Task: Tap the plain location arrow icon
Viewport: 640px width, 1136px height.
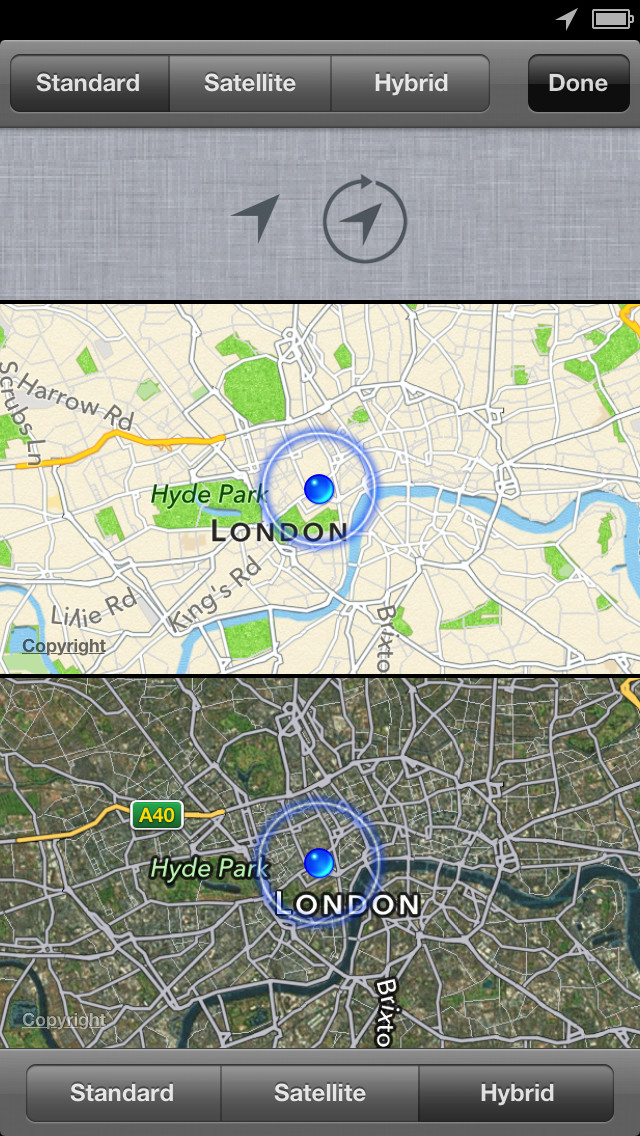Action: 256,217
